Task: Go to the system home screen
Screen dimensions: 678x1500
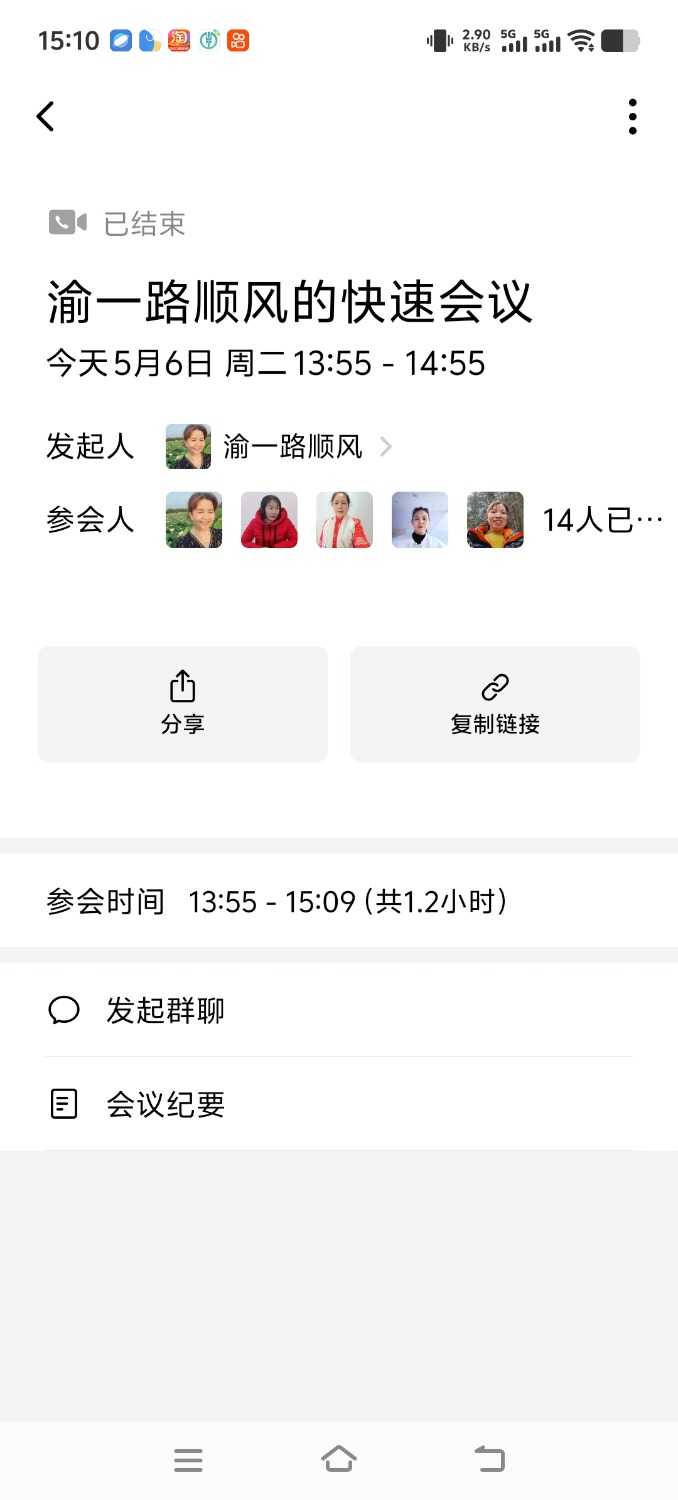Action: 339,1459
